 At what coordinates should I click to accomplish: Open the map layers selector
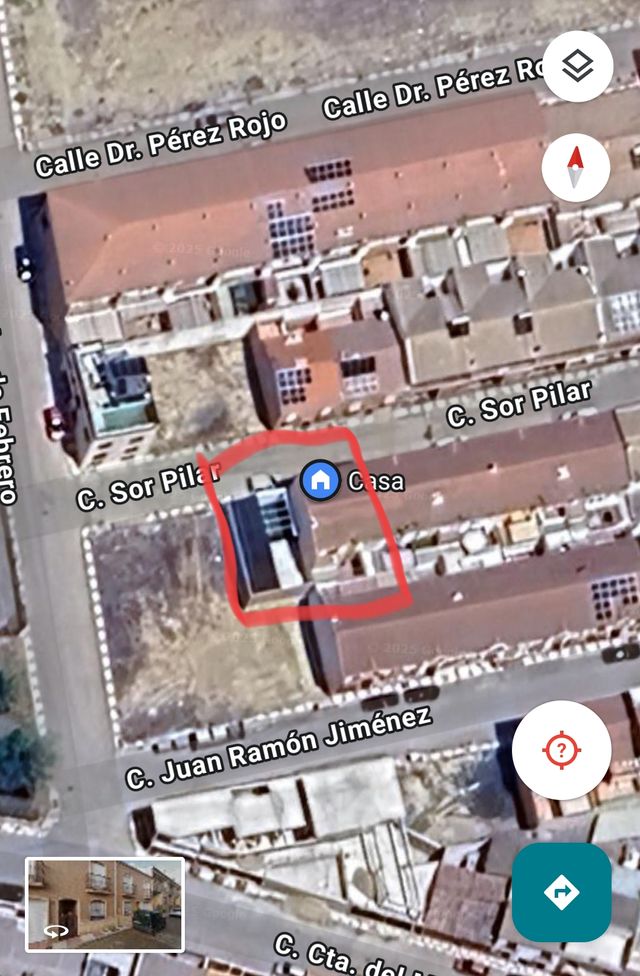pyautogui.click(x=577, y=66)
